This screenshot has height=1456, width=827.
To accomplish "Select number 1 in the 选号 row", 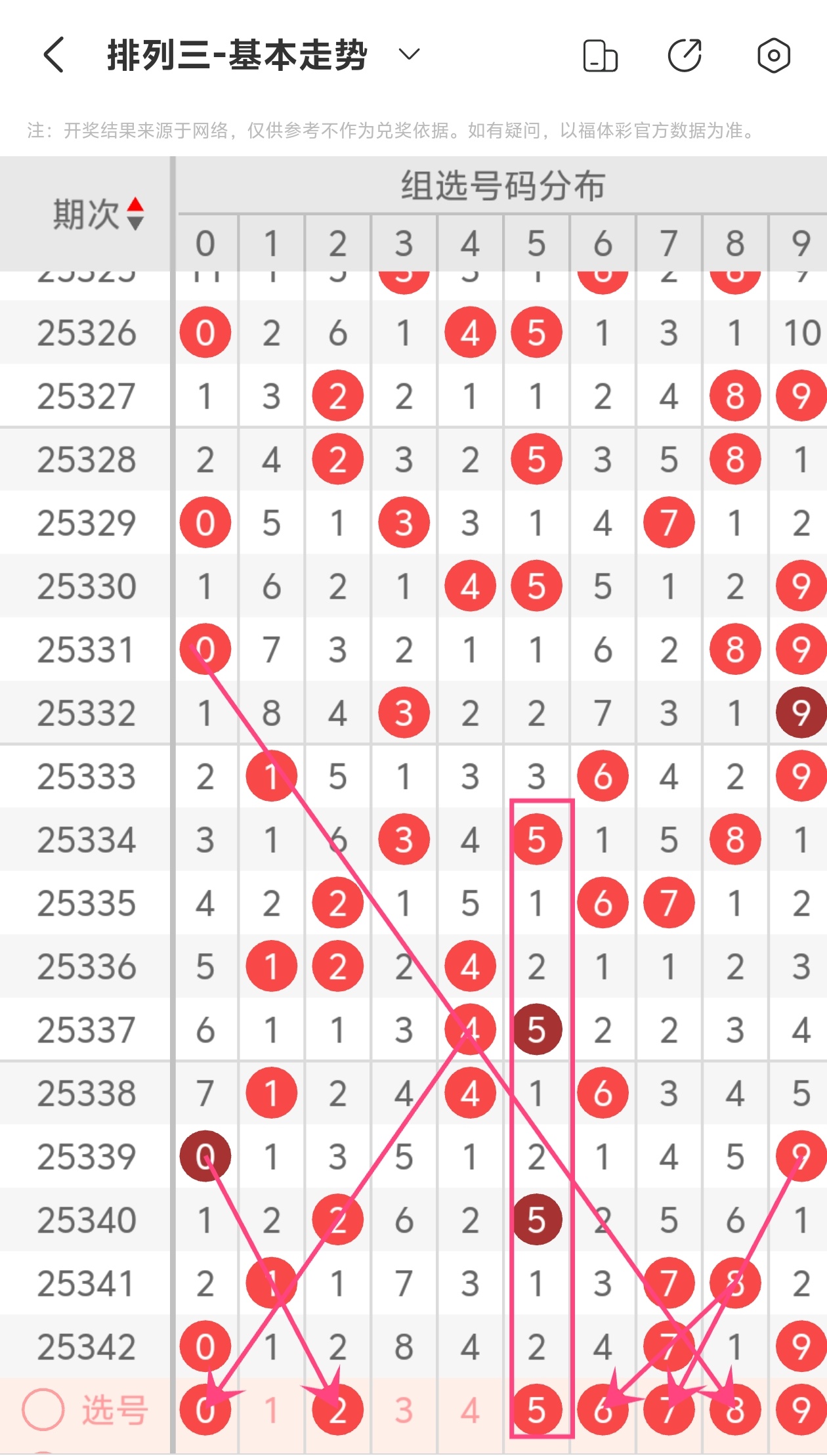I will pos(271,1410).
